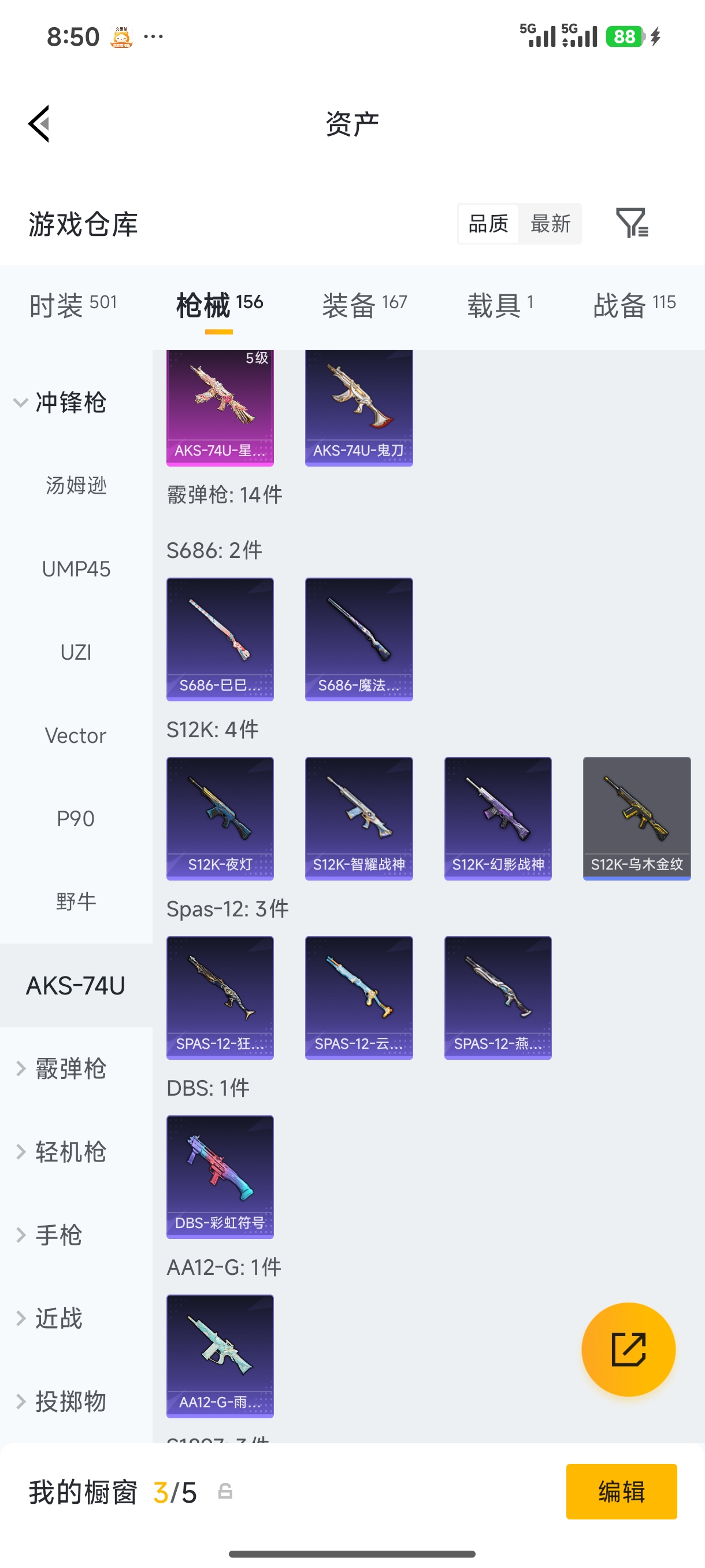Select the AKS-74U category in sidebar
The width and height of the screenshot is (705, 1568).
(76, 985)
